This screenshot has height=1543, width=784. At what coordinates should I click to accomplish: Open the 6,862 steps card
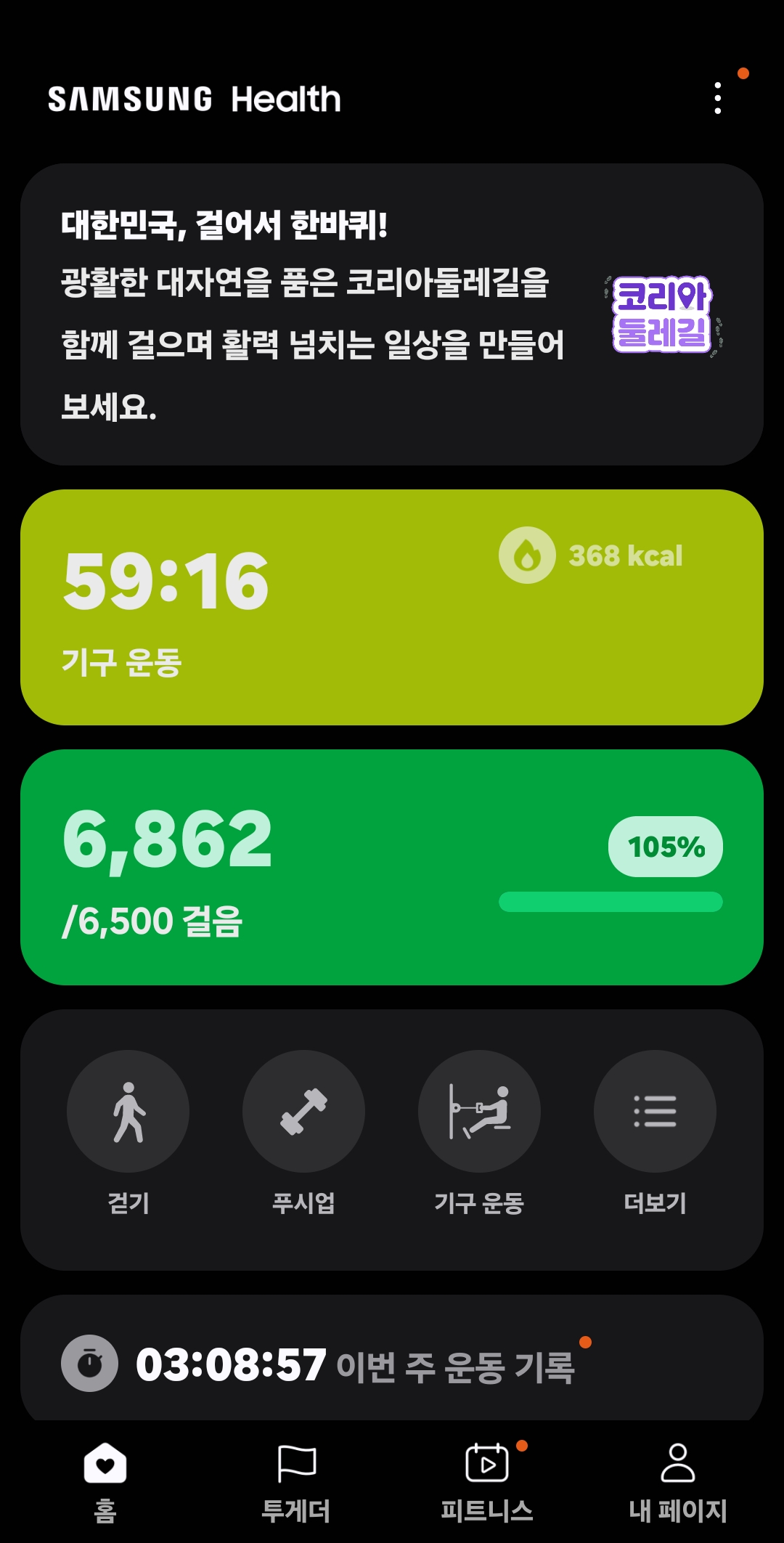coord(392,867)
